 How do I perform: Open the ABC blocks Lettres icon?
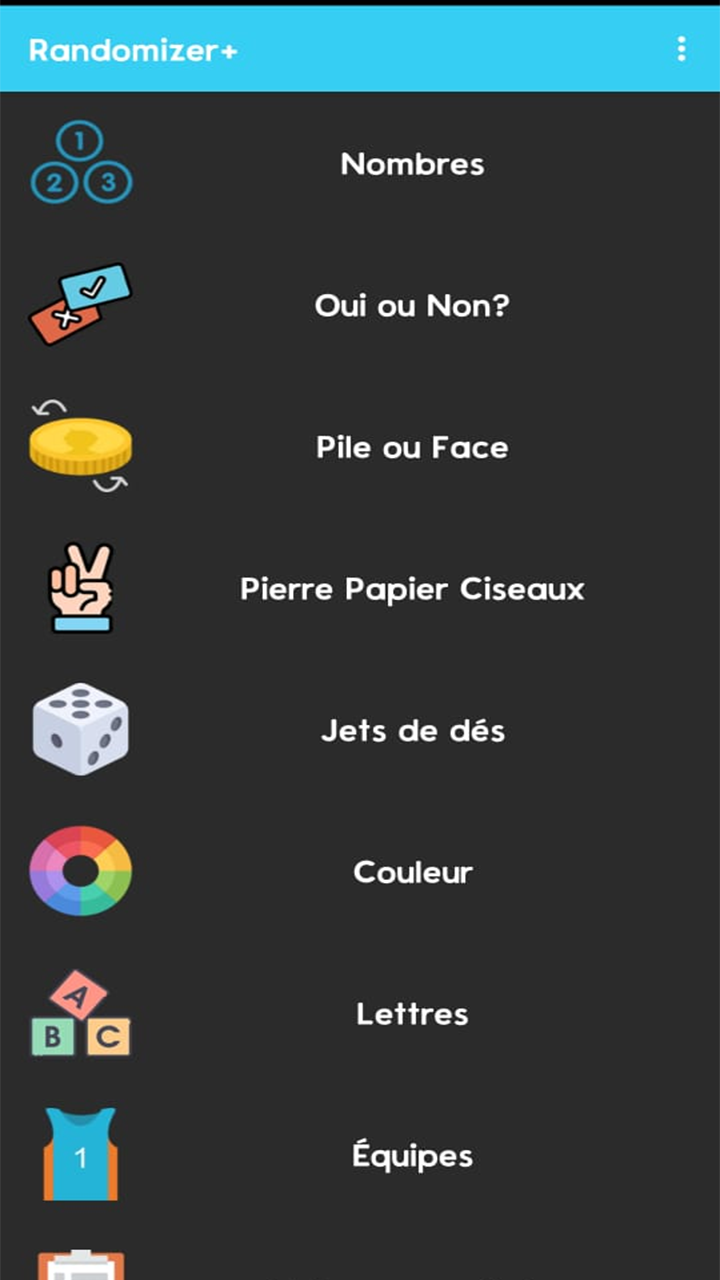[81, 1014]
